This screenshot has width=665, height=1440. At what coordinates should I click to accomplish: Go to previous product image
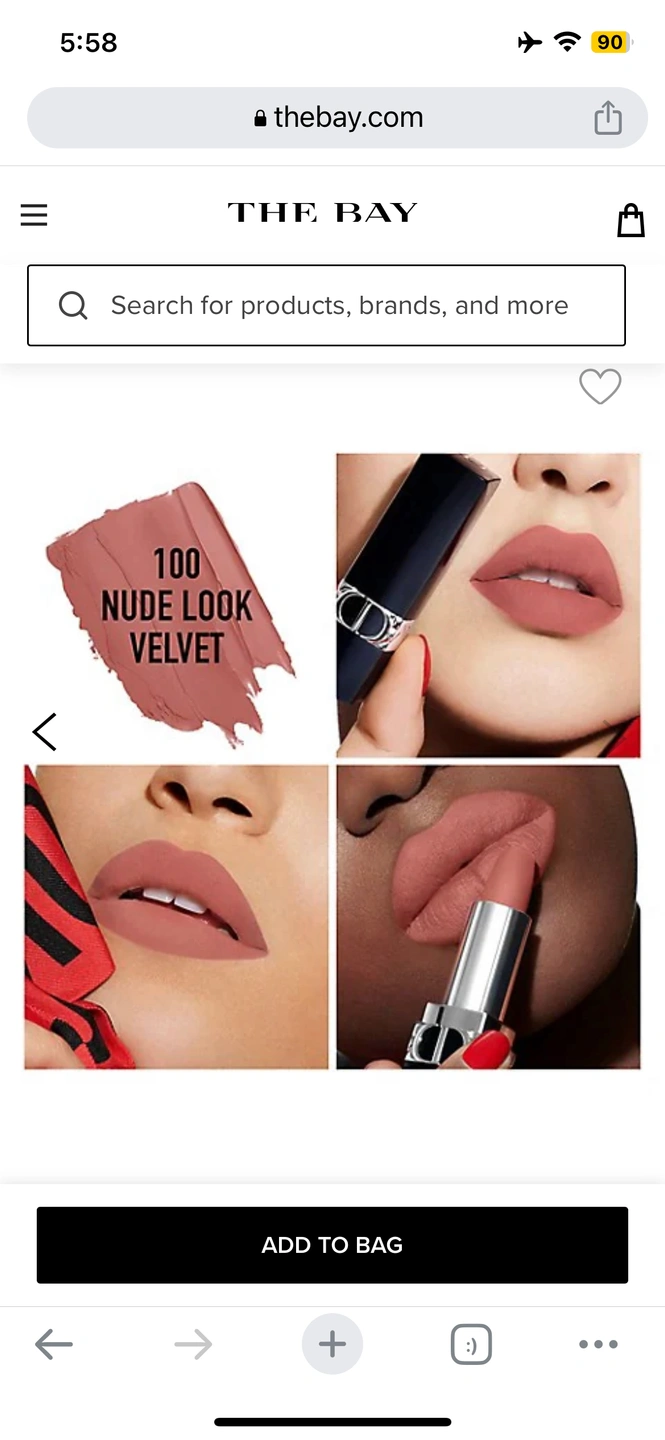coord(45,732)
